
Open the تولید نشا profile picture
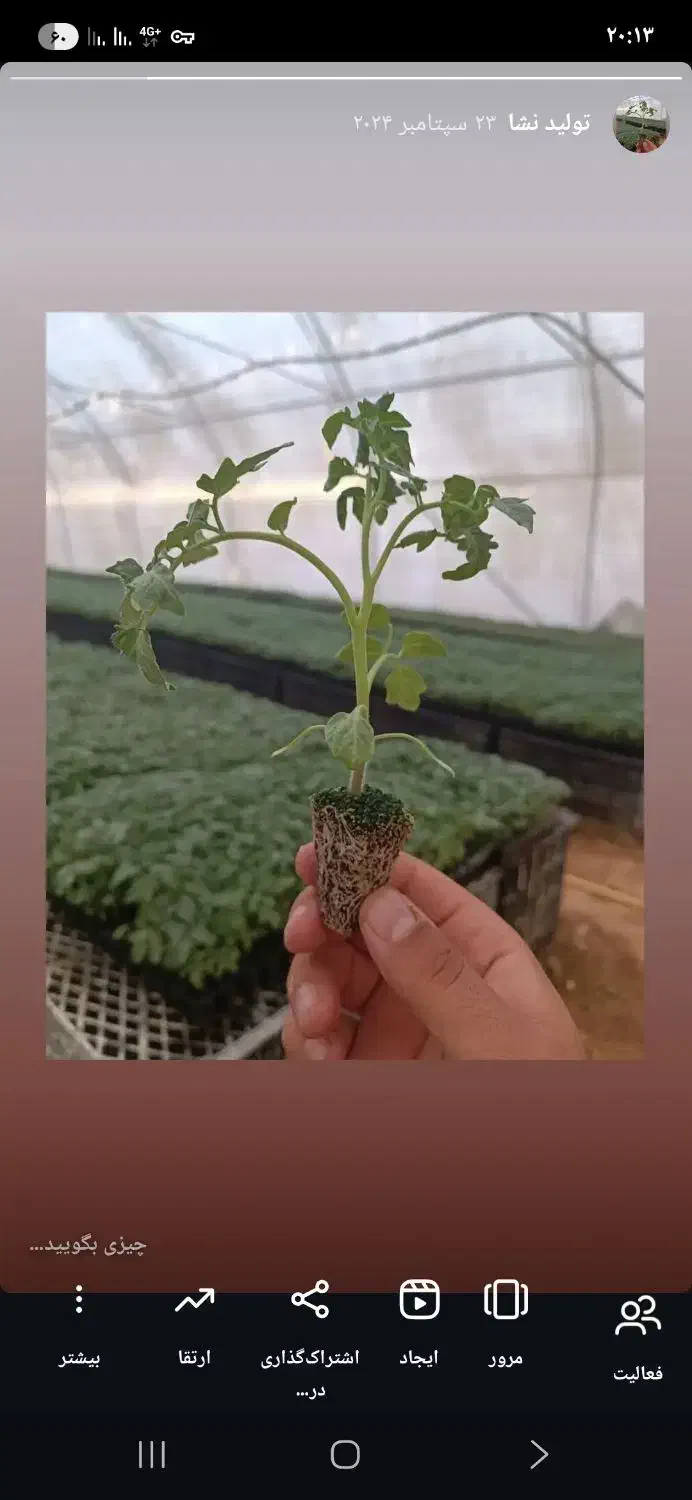[x=640, y=124]
